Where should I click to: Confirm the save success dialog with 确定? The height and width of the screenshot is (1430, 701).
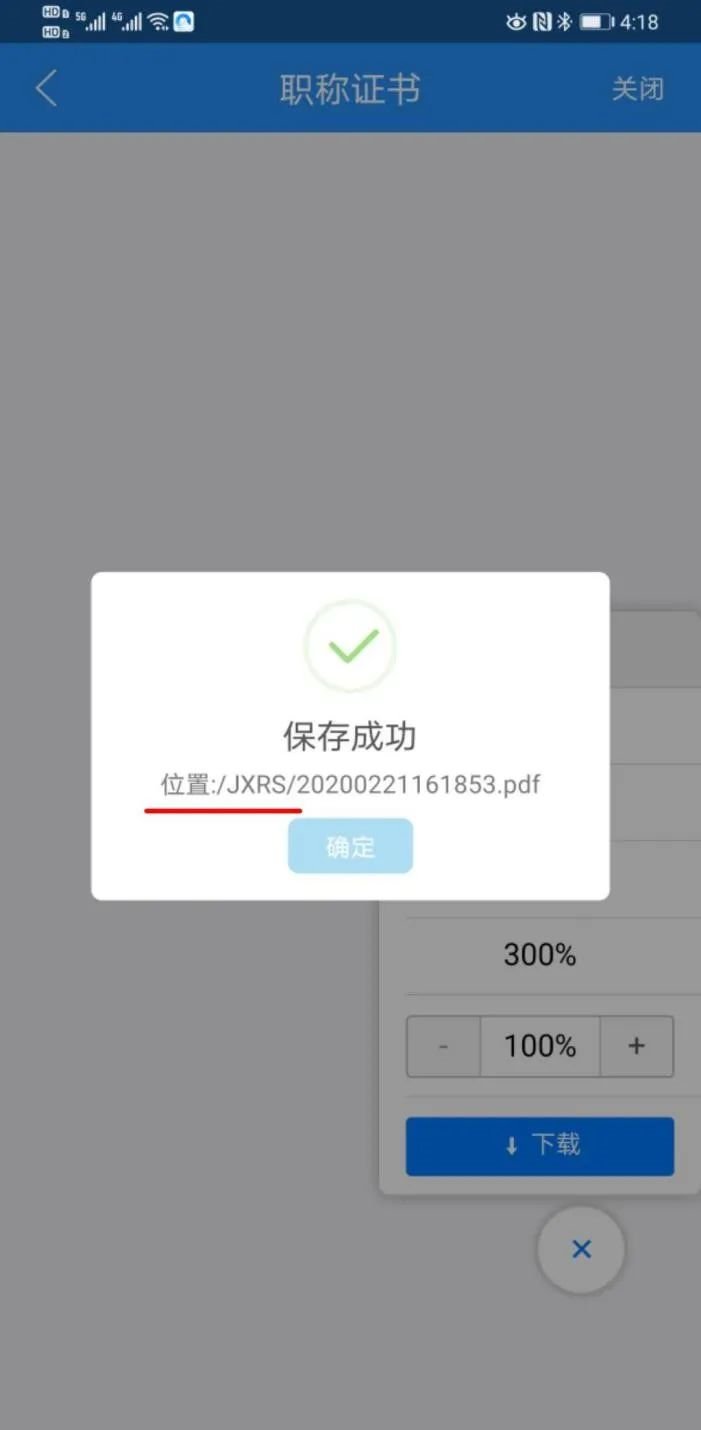(x=350, y=846)
